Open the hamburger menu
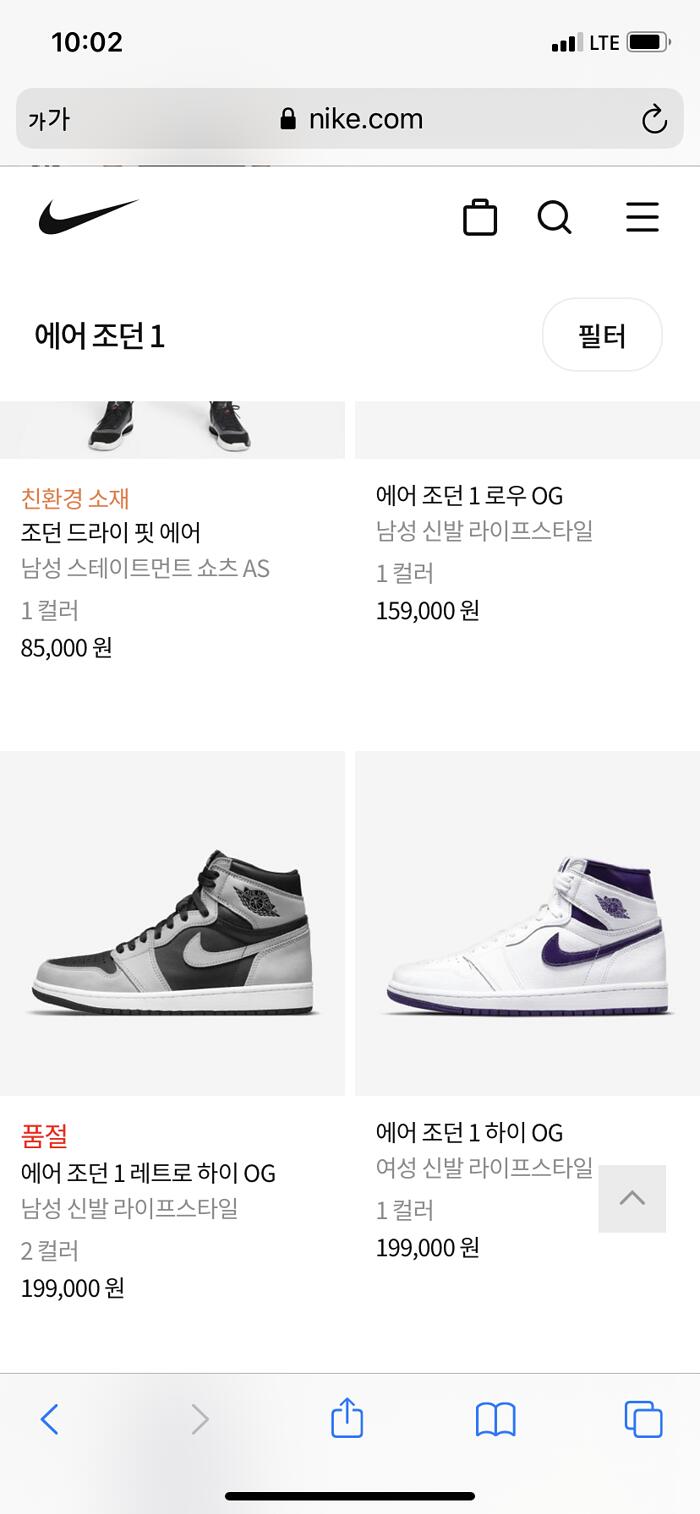The height and width of the screenshot is (1514, 700). (642, 217)
